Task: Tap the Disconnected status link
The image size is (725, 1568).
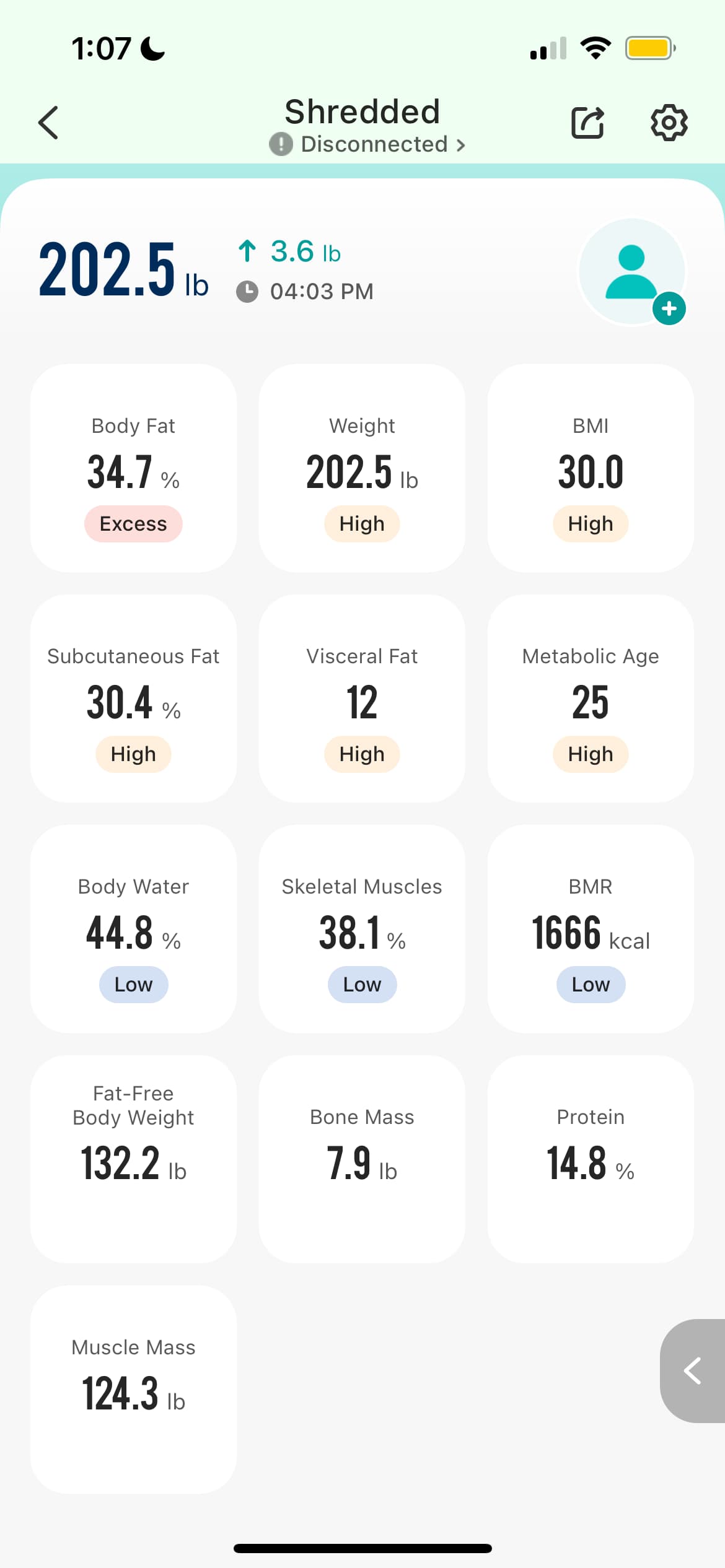Action: click(x=367, y=144)
